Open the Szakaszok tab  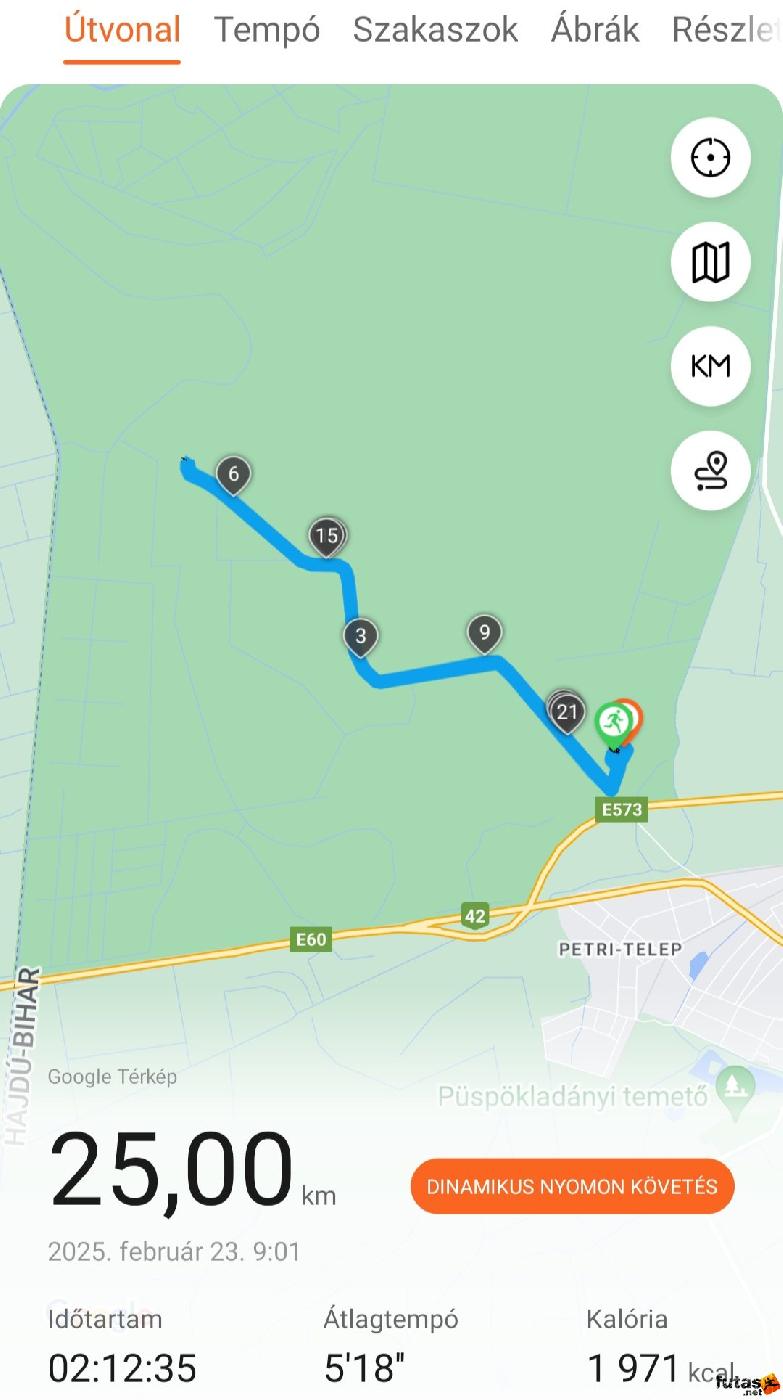pyautogui.click(x=435, y=30)
